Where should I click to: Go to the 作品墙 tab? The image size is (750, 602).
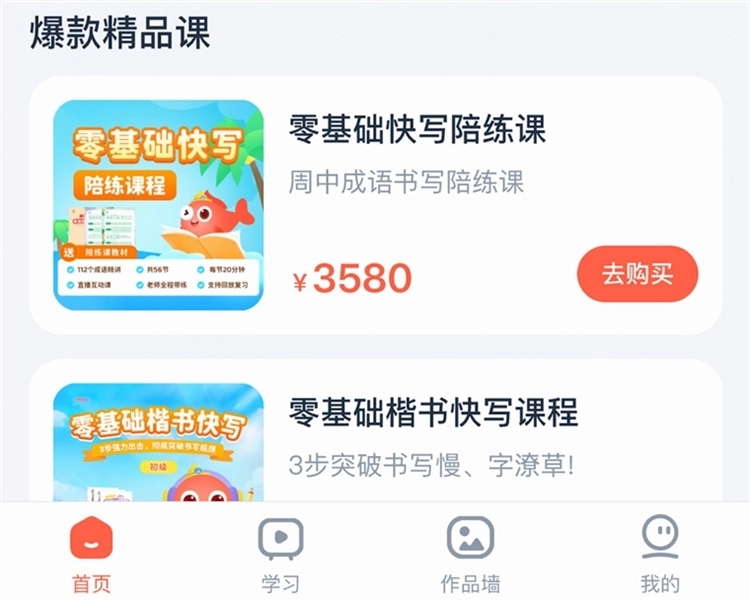point(470,555)
